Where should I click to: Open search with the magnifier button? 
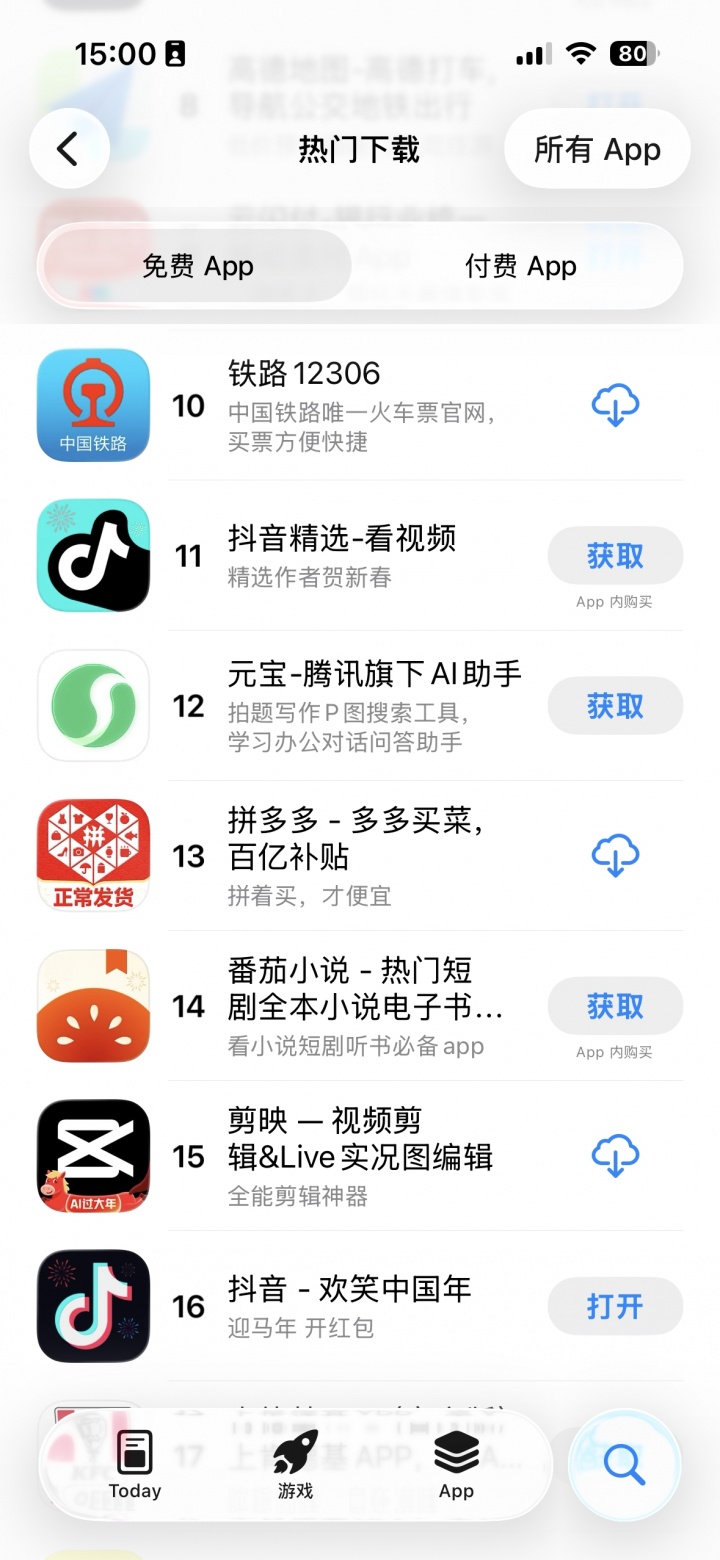coord(624,1465)
